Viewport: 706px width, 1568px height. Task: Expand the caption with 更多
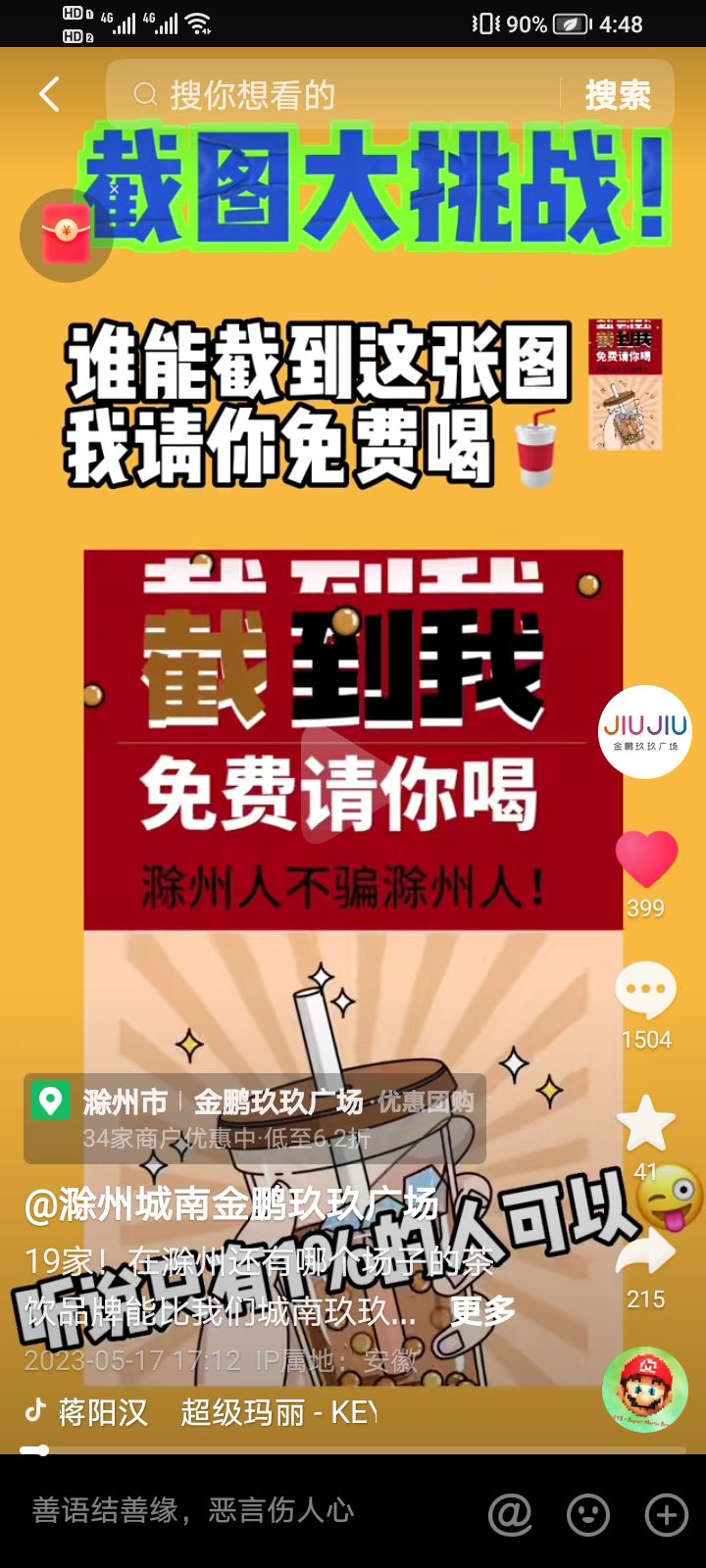(482, 1310)
